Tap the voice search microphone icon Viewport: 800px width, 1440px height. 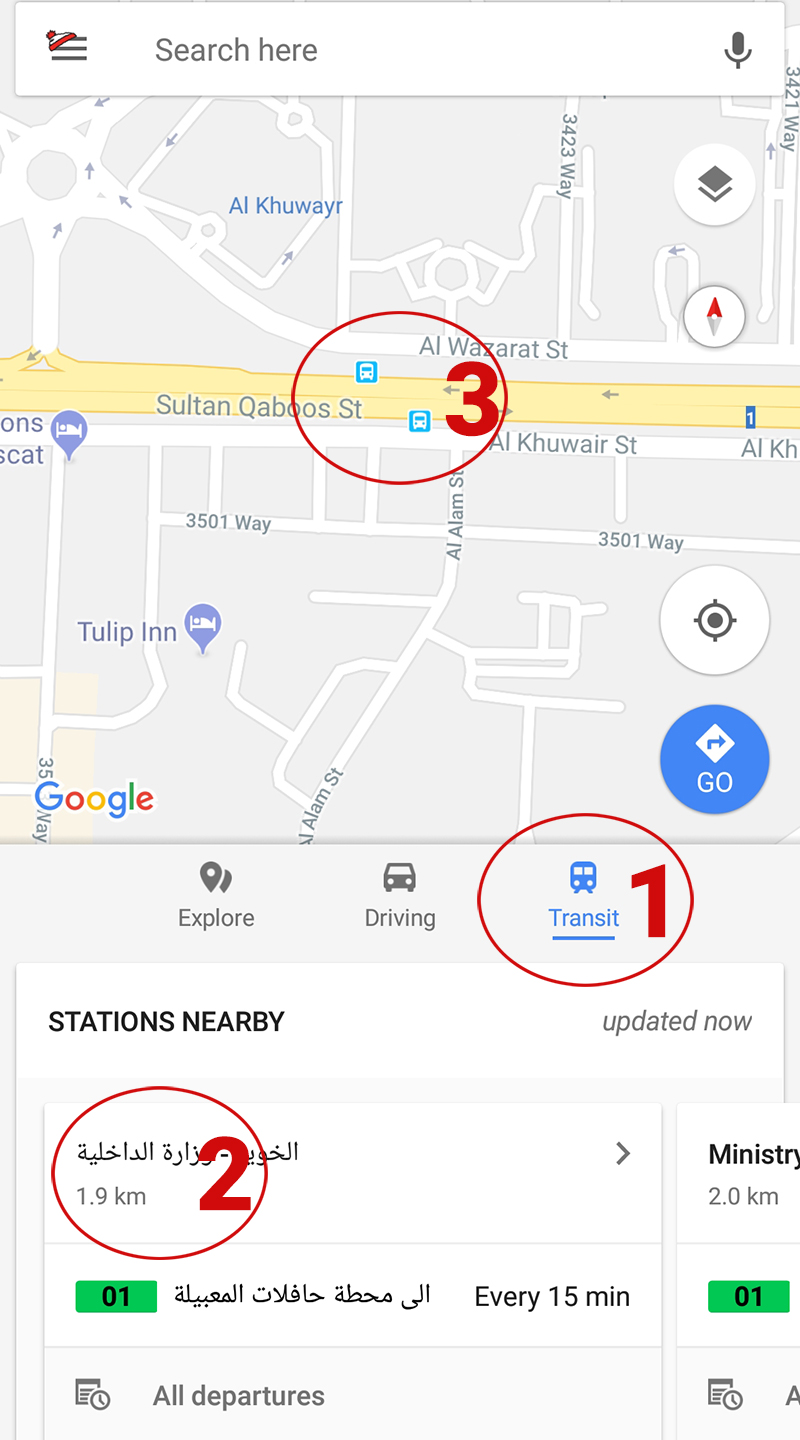pyautogui.click(x=737, y=49)
